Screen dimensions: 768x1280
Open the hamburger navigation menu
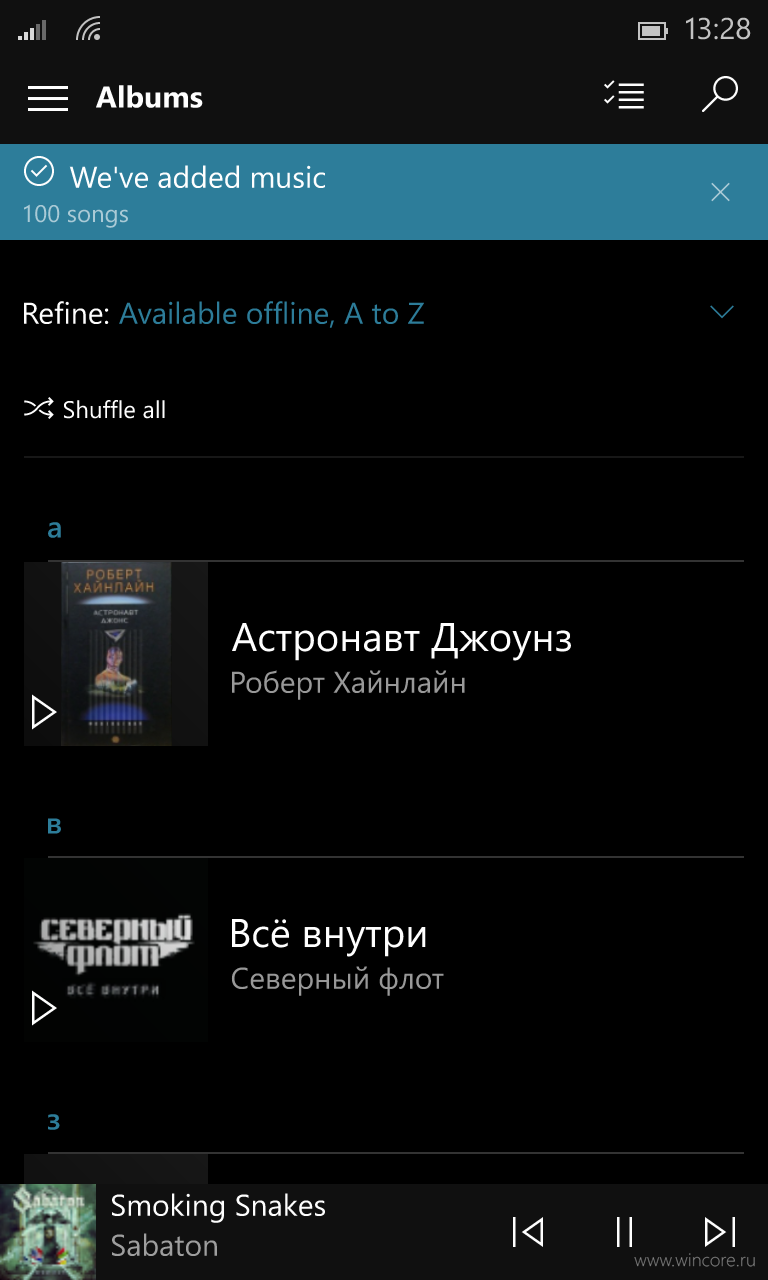pyautogui.click(x=48, y=98)
